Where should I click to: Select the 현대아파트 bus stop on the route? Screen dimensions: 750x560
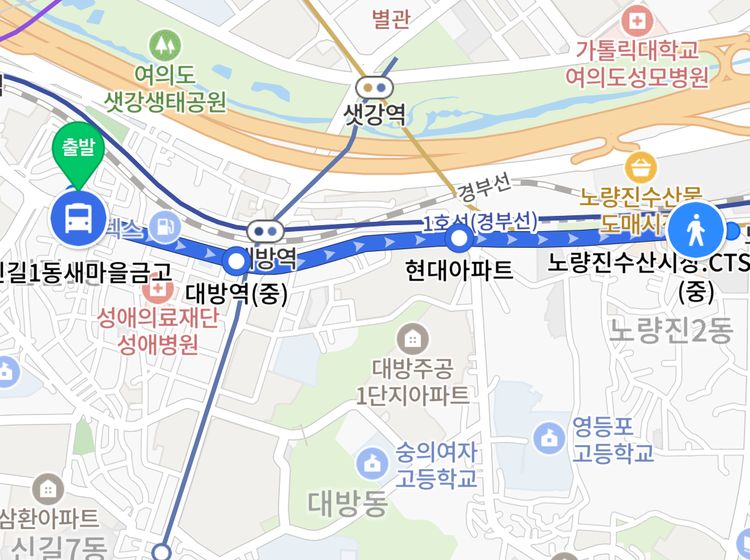pyautogui.click(x=459, y=239)
